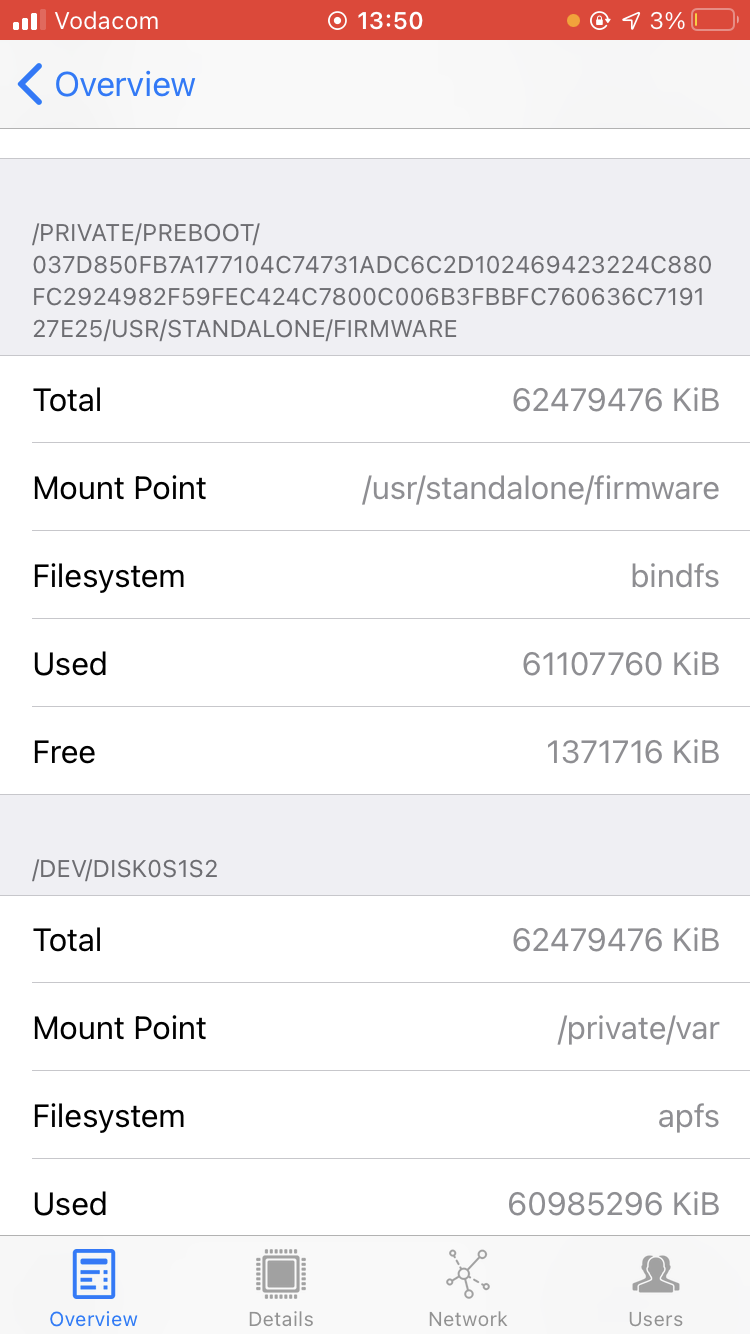This screenshot has width=750, height=1334.
Task: Switch to the Network tab label
Action: tap(468, 1318)
